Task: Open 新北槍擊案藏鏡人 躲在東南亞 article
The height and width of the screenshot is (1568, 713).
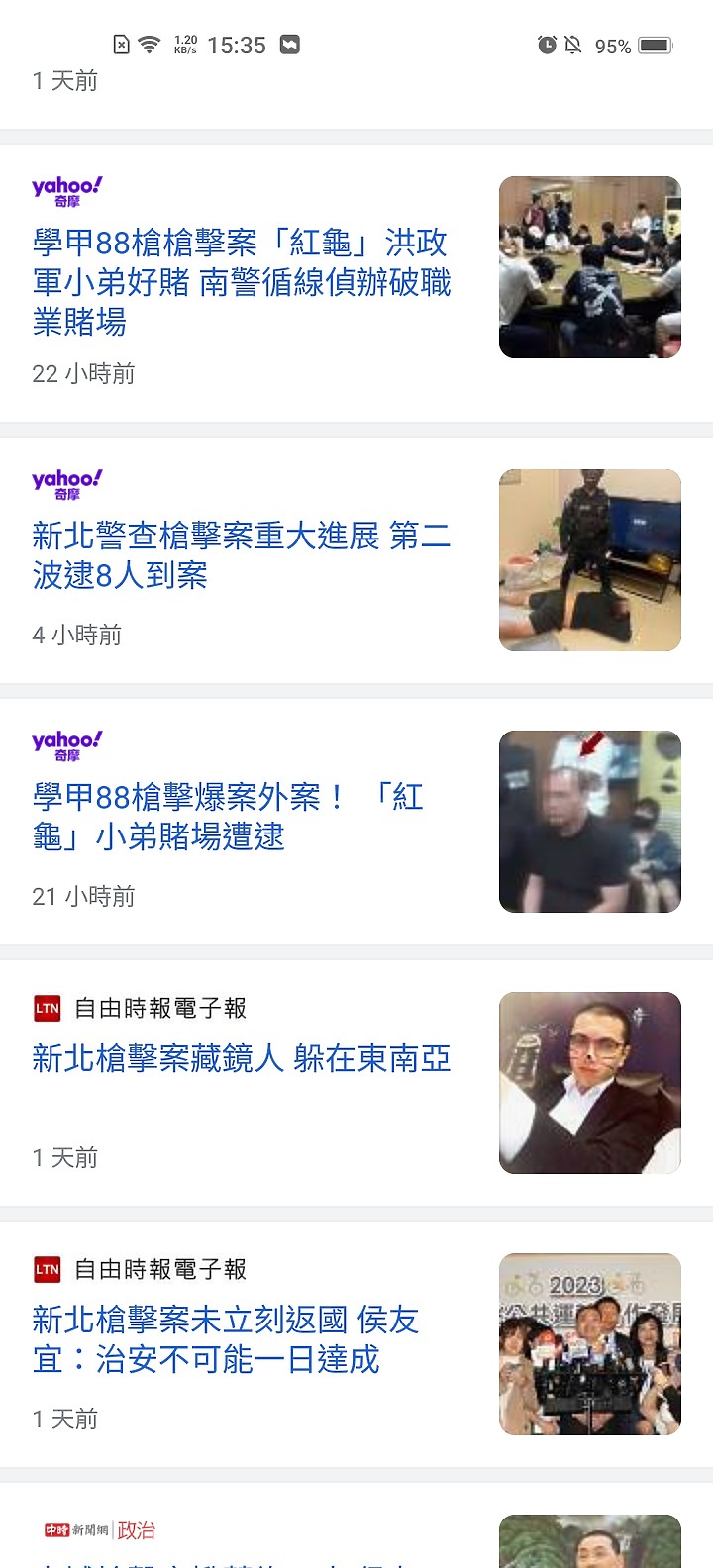Action: 242,1058
